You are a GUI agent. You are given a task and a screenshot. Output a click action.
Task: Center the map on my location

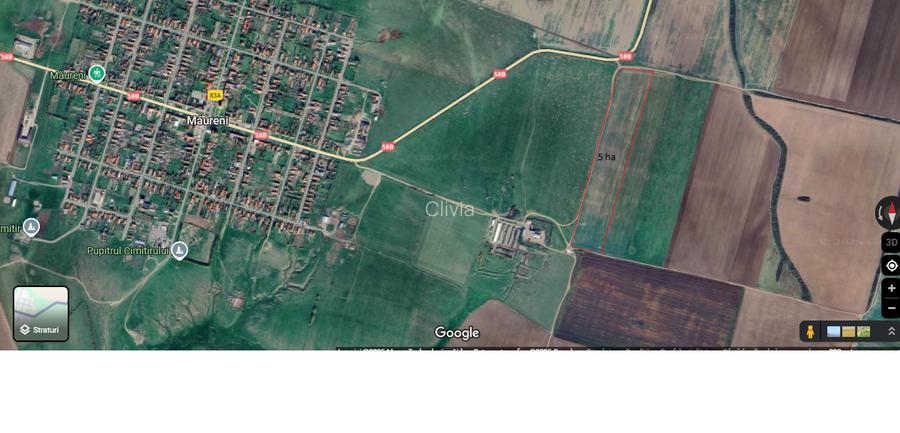891,265
